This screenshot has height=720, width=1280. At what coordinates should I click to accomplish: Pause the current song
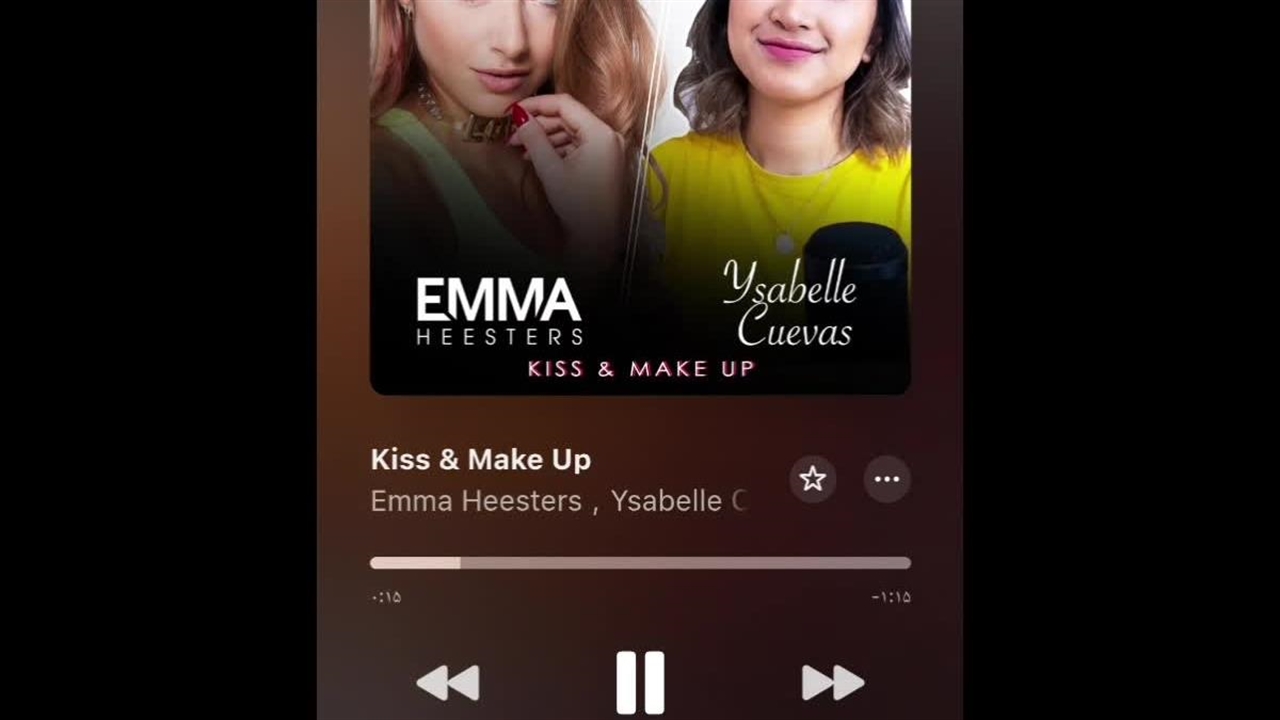[x=640, y=682]
